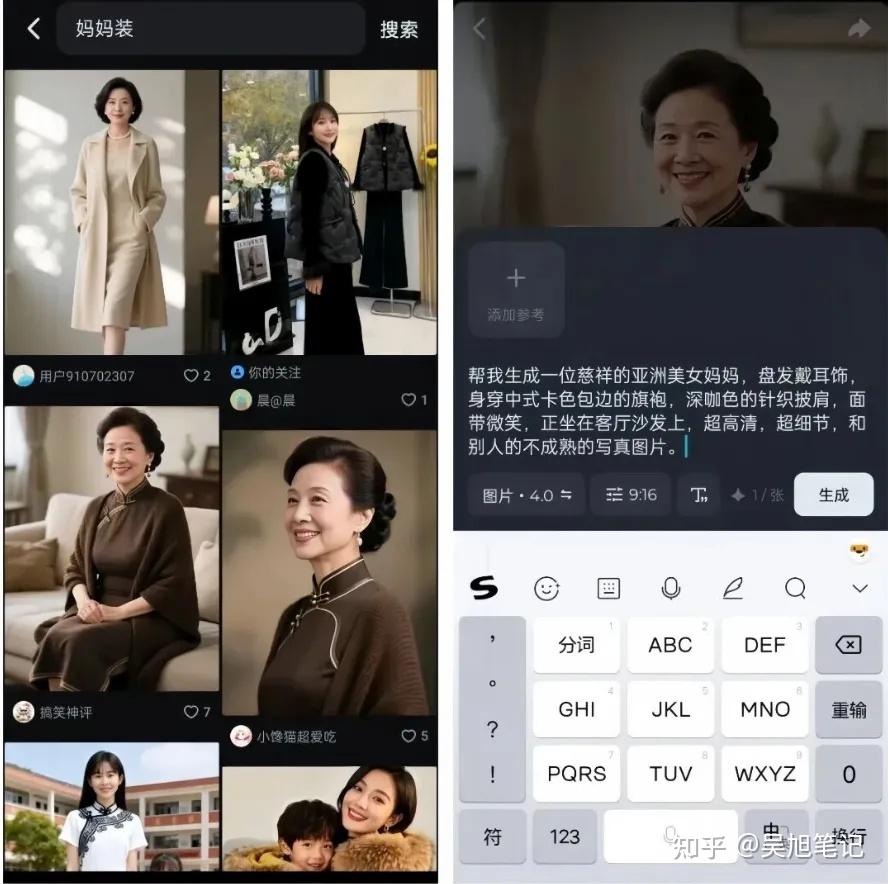The width and height of the screenshot is (888, 884).
Task: Tap 添加参考 to add a reference image
Action: pos(516,290)
